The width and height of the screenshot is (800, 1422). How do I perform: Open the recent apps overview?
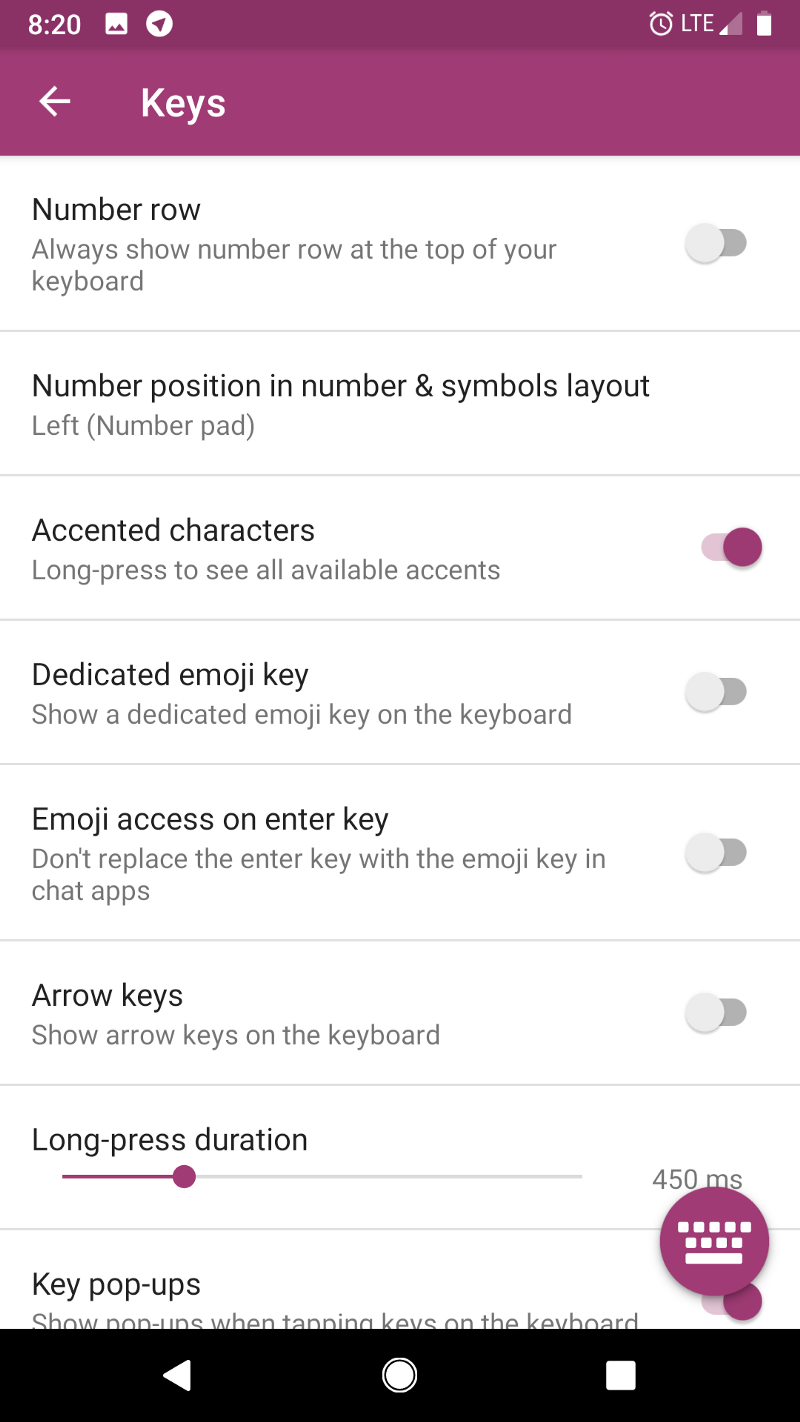[x=621, y=1376]
